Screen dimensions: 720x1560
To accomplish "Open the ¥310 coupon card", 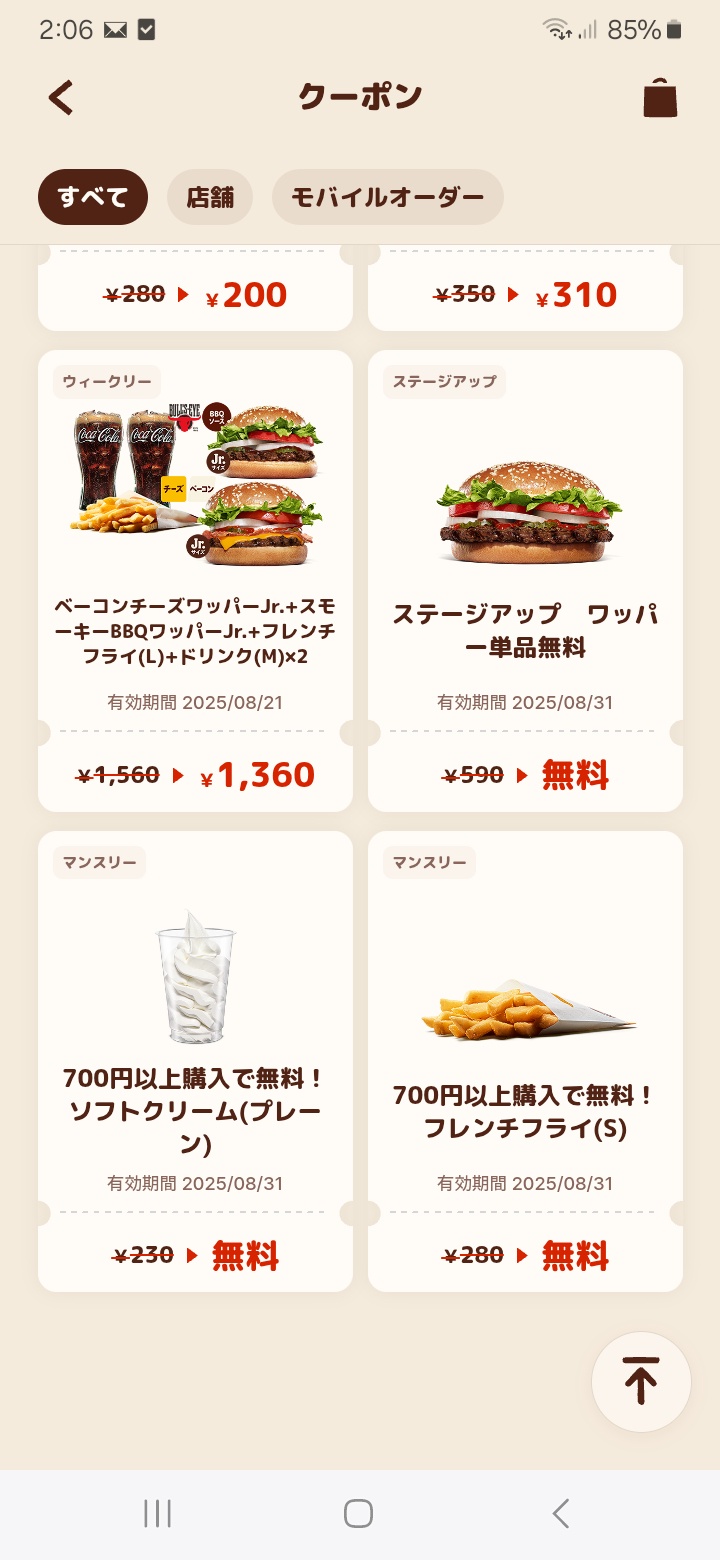I will point(525,290).
